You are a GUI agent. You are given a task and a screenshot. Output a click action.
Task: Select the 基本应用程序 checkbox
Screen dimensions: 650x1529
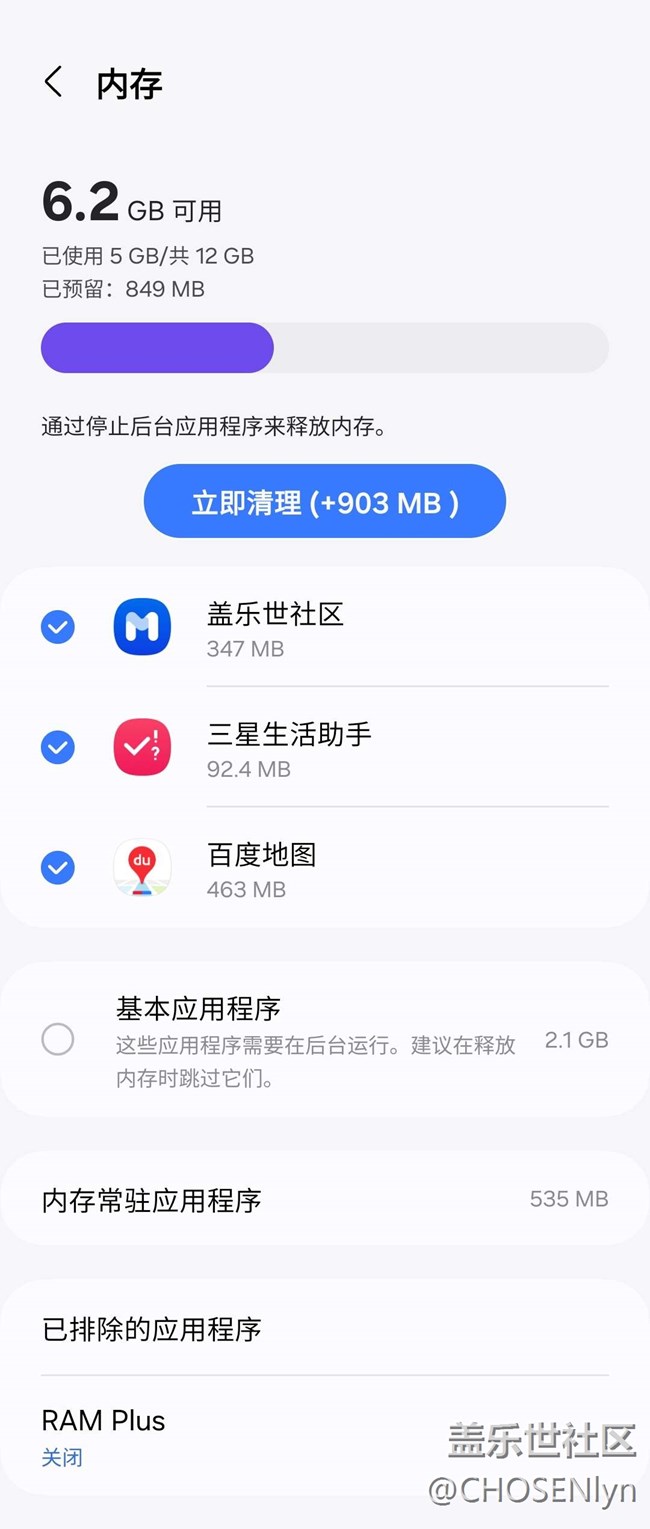[58, 1040]
